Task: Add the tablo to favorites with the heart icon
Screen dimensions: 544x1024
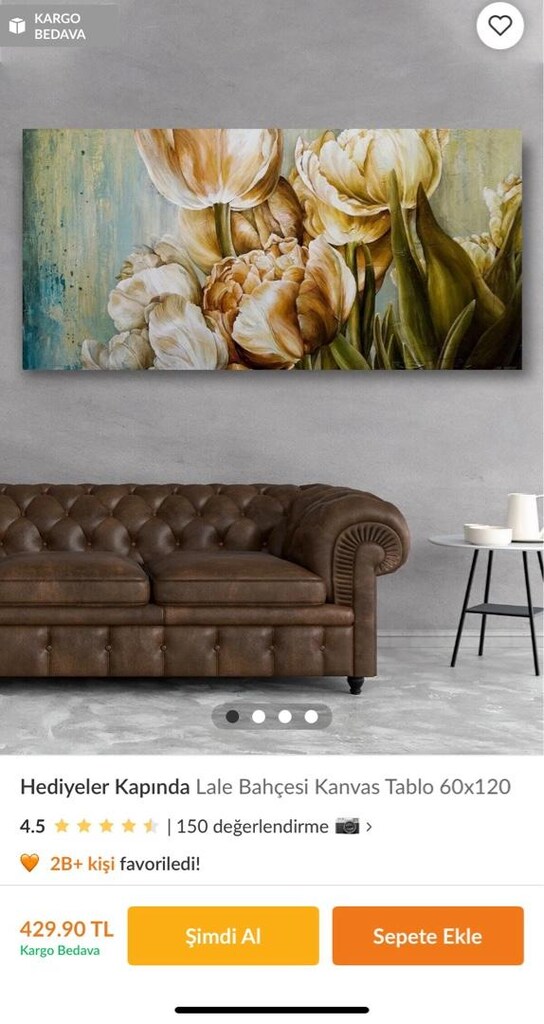Action: click(500, 25)
